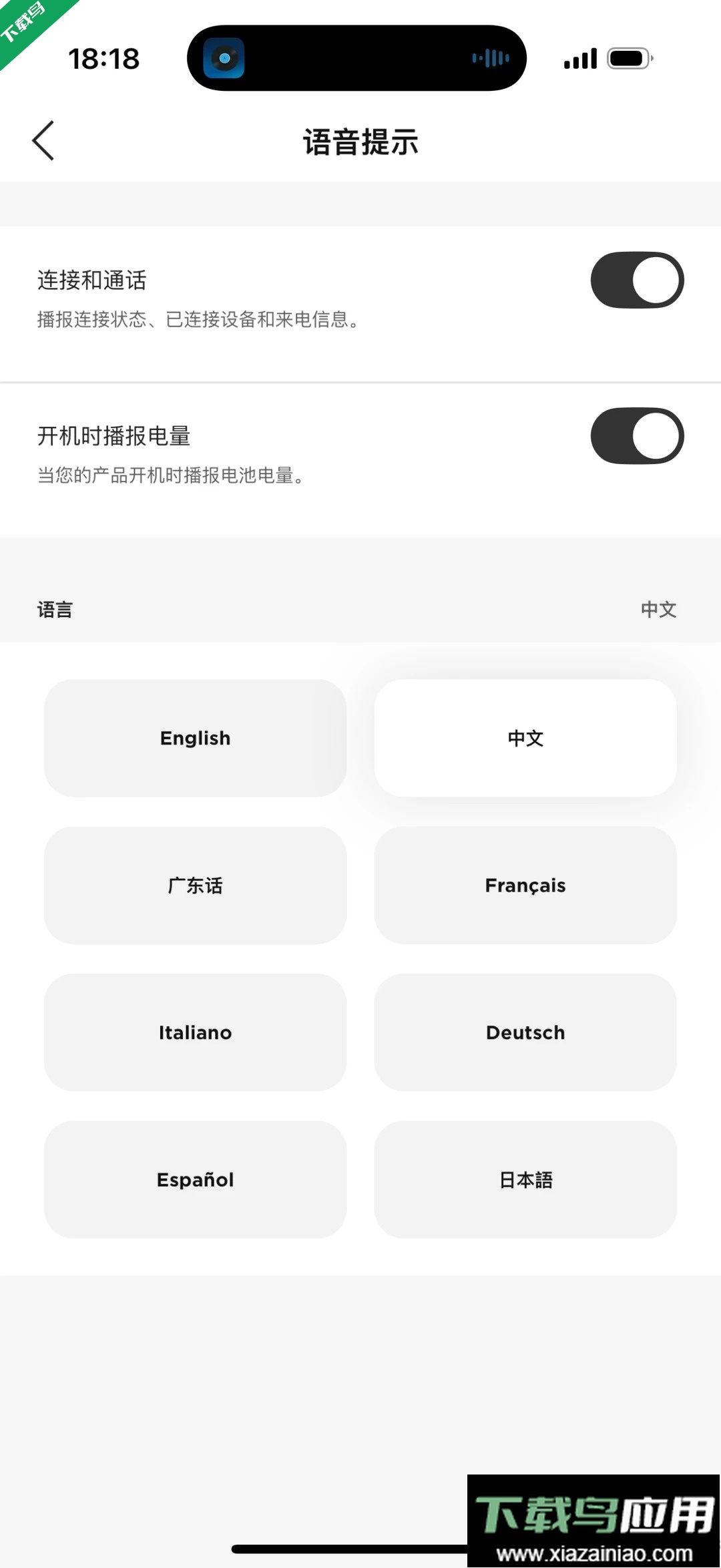This screenshot has height=1568, width=721.
Task: Select Español language option
Action: click(x=195, y=1179)
